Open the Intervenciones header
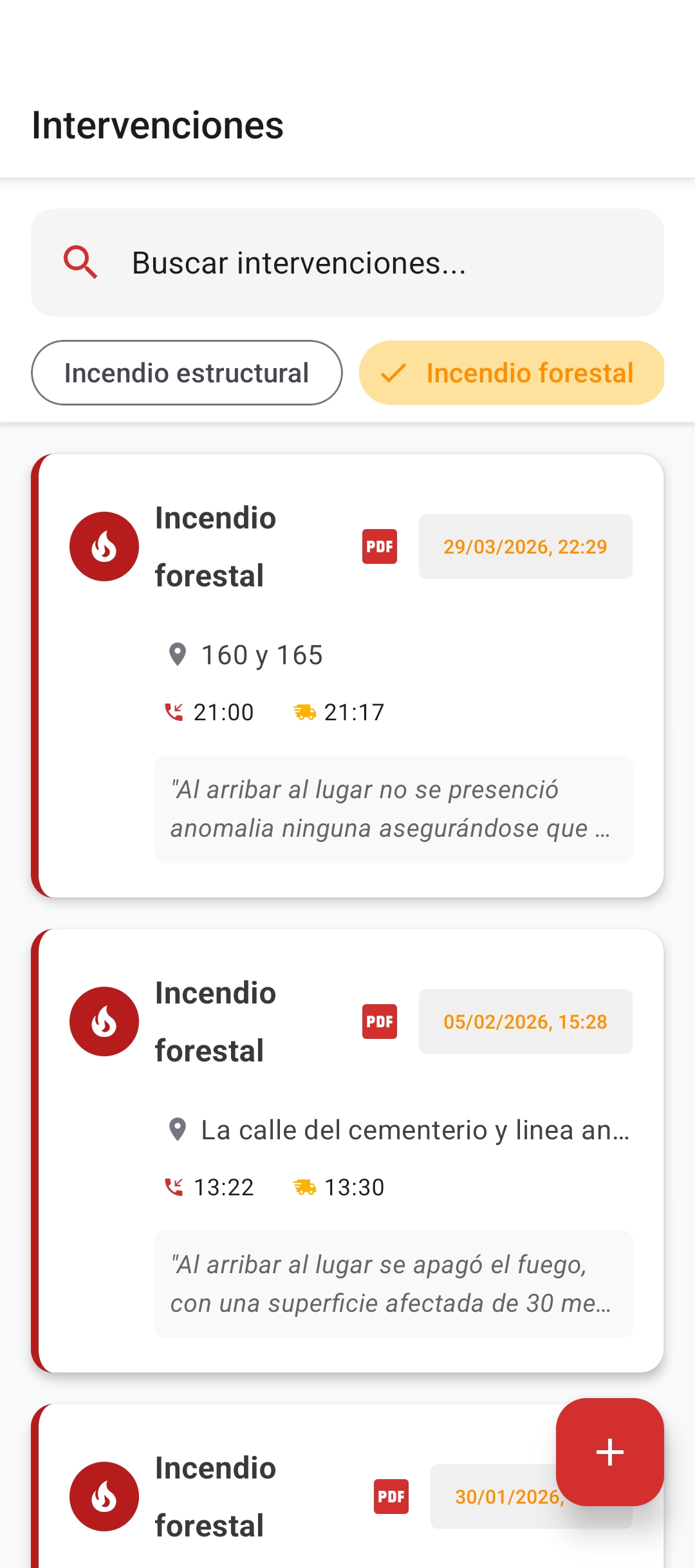This screenshot has height=1568, width=695. (158, 124)
